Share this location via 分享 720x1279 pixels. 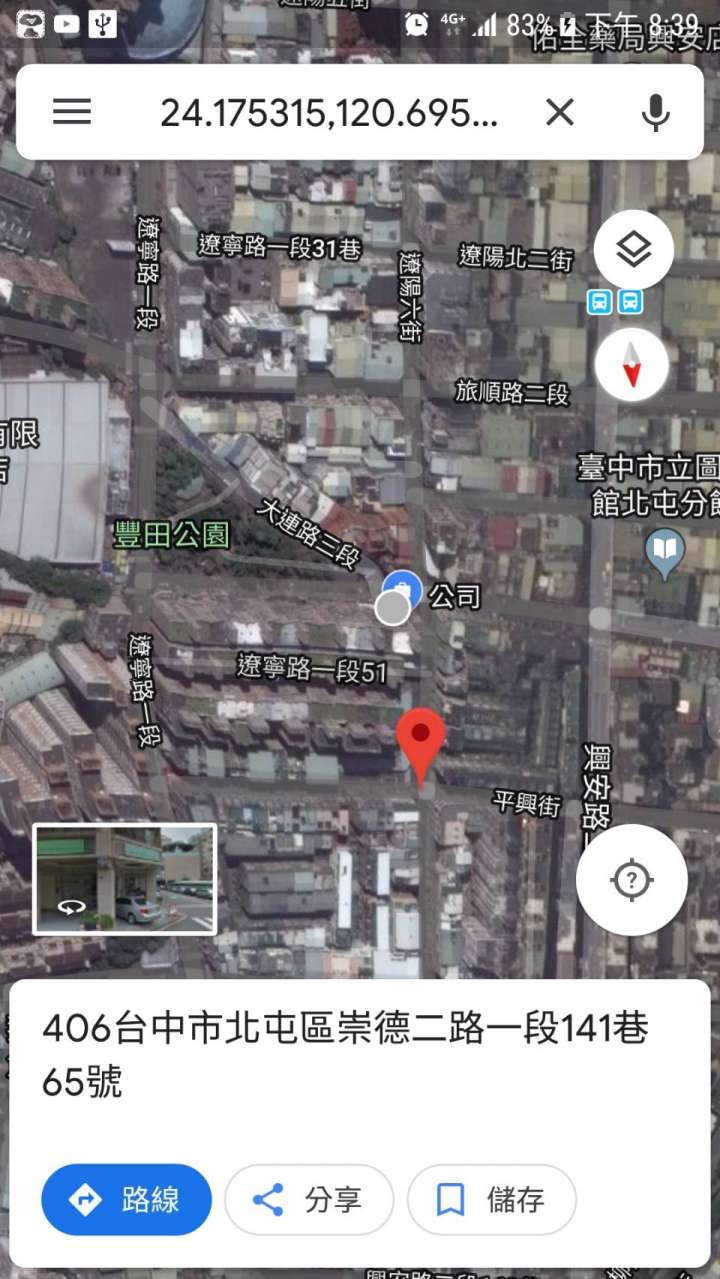(x=309, y=1199)
